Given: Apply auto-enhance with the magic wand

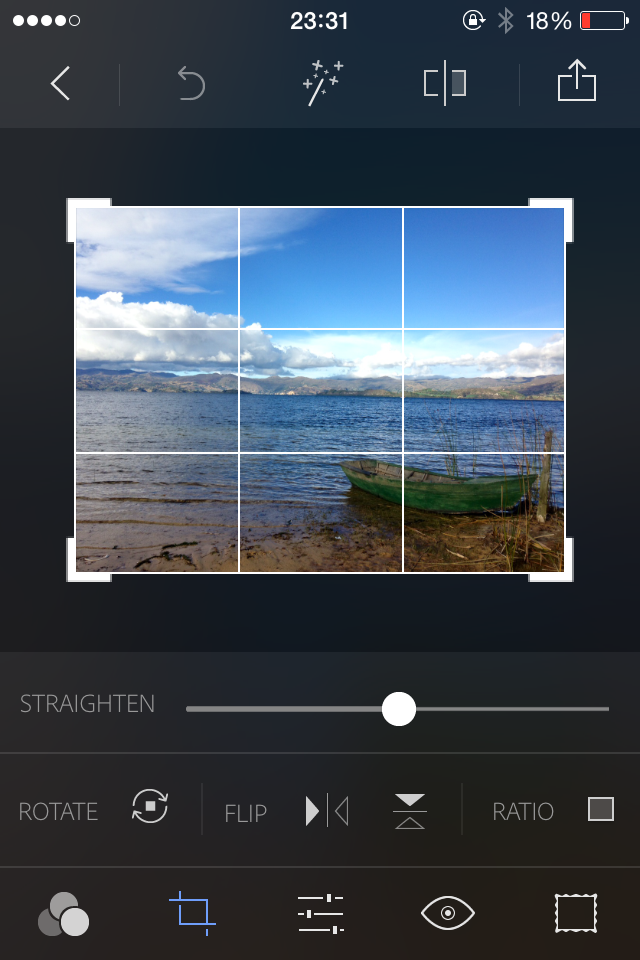Looking at the screenshot, I should (322, 83).
